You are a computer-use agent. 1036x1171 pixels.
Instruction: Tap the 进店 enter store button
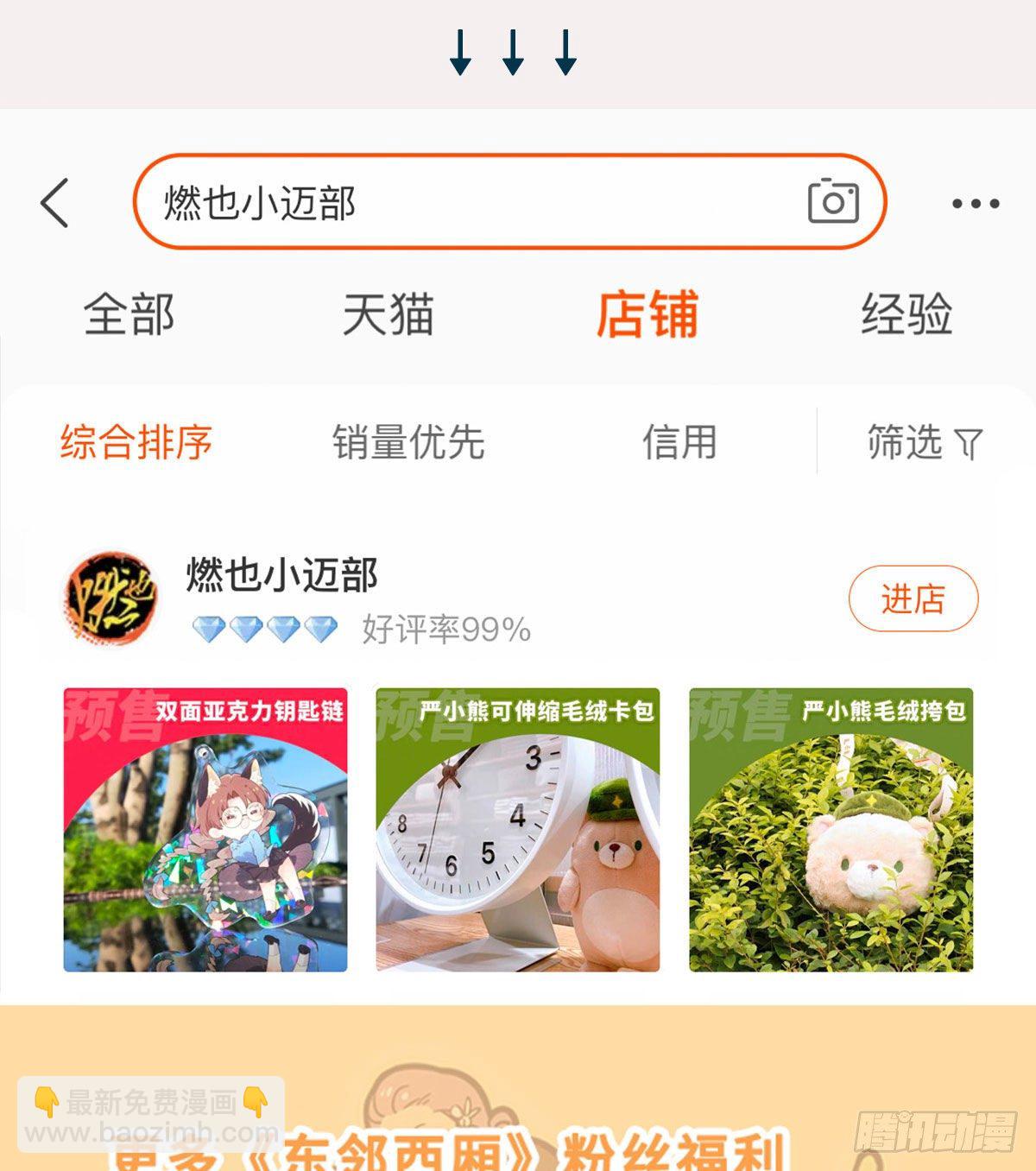click(x=913, y=598)
